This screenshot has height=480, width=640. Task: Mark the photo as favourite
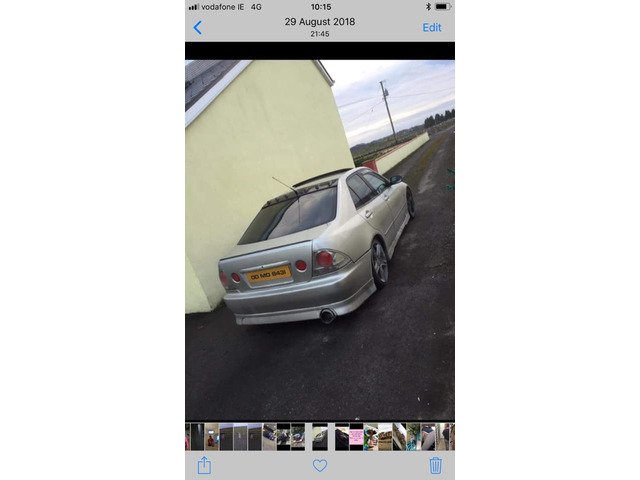pos(320,465)
